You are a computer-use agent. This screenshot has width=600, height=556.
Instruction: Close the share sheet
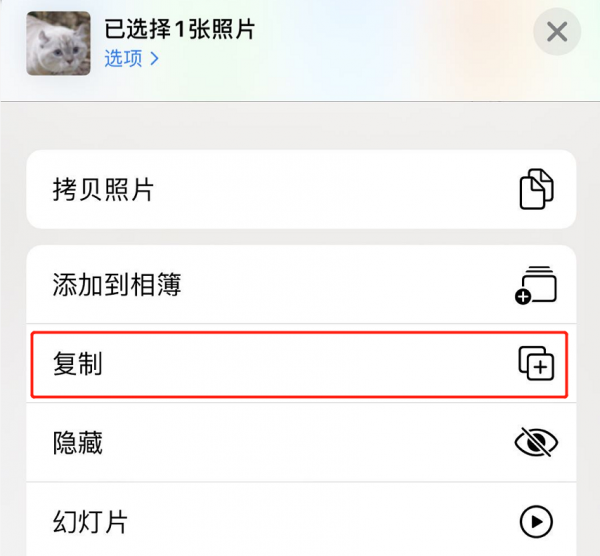(x=557, y=33)
